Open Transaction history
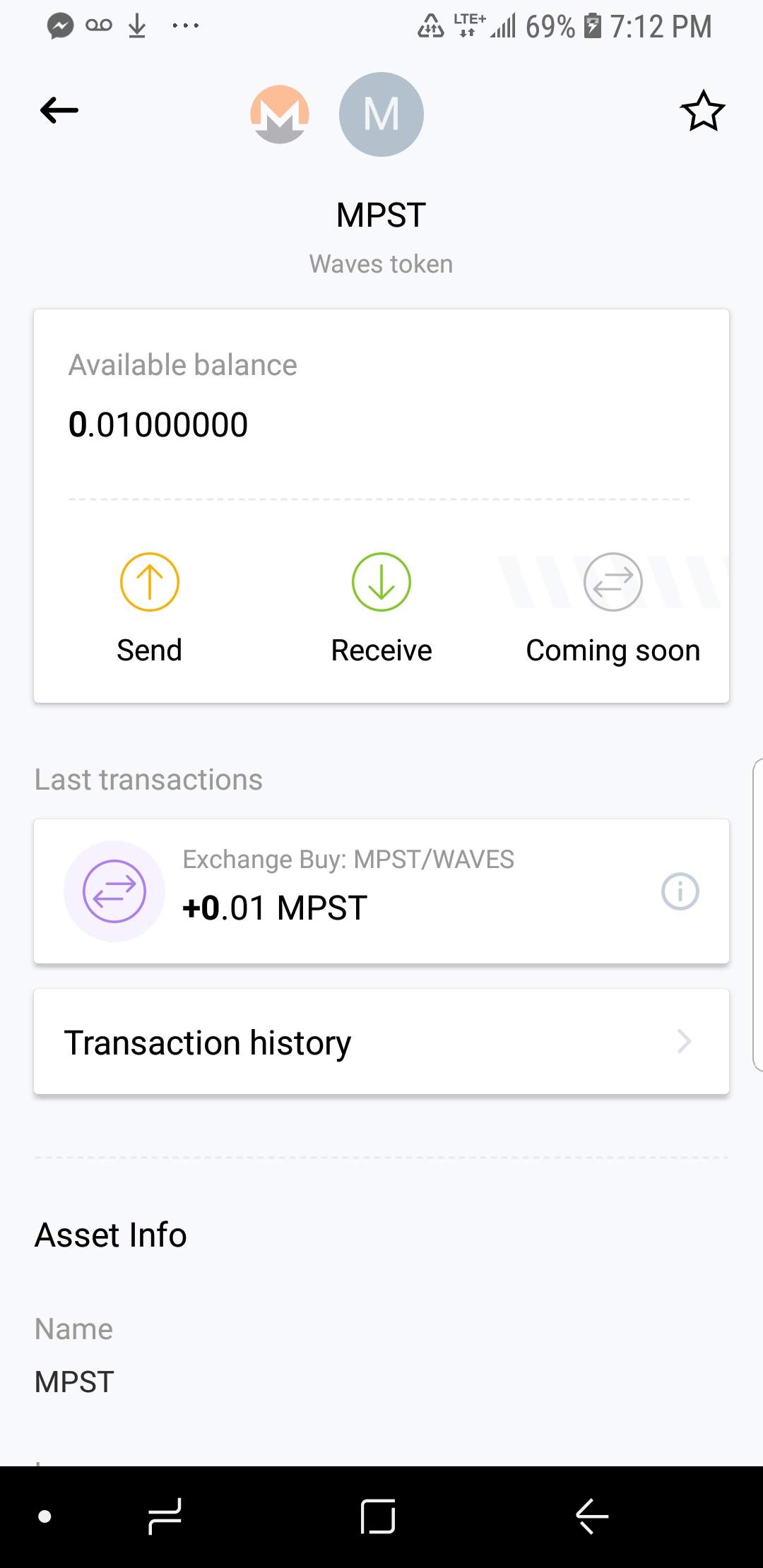The height and width of the screenshot is (1568, 763). click(381, 1042)
